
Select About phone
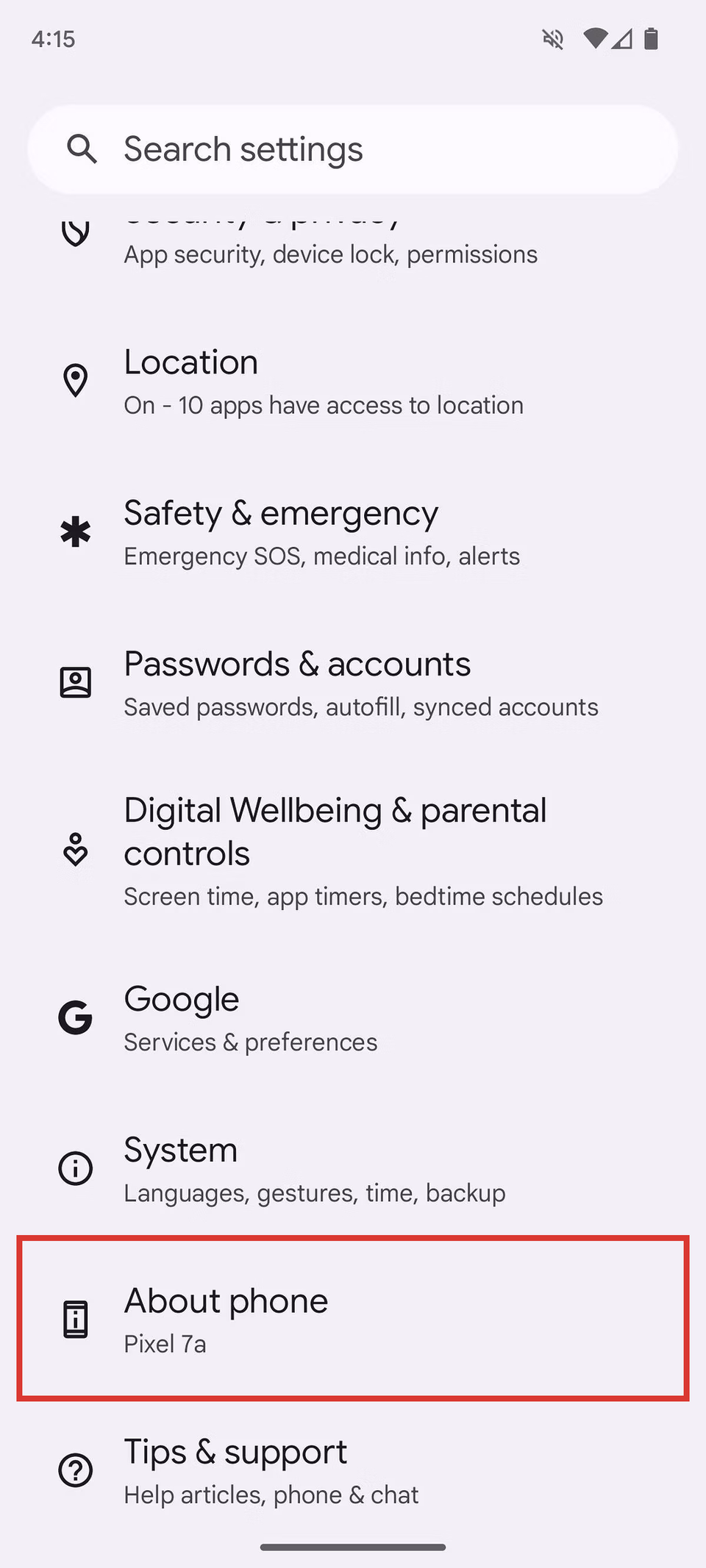[353, 1320]
